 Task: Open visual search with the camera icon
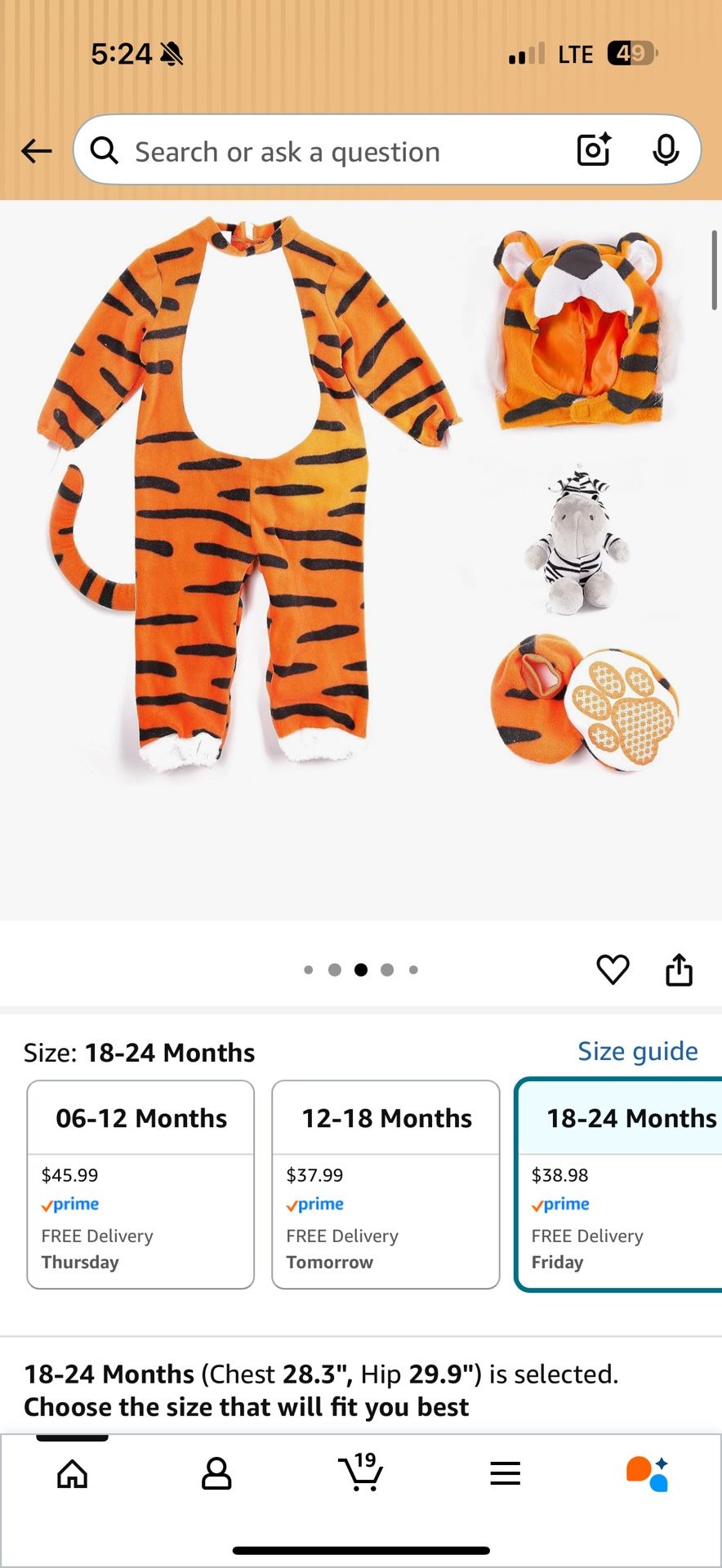pos(593,150)
